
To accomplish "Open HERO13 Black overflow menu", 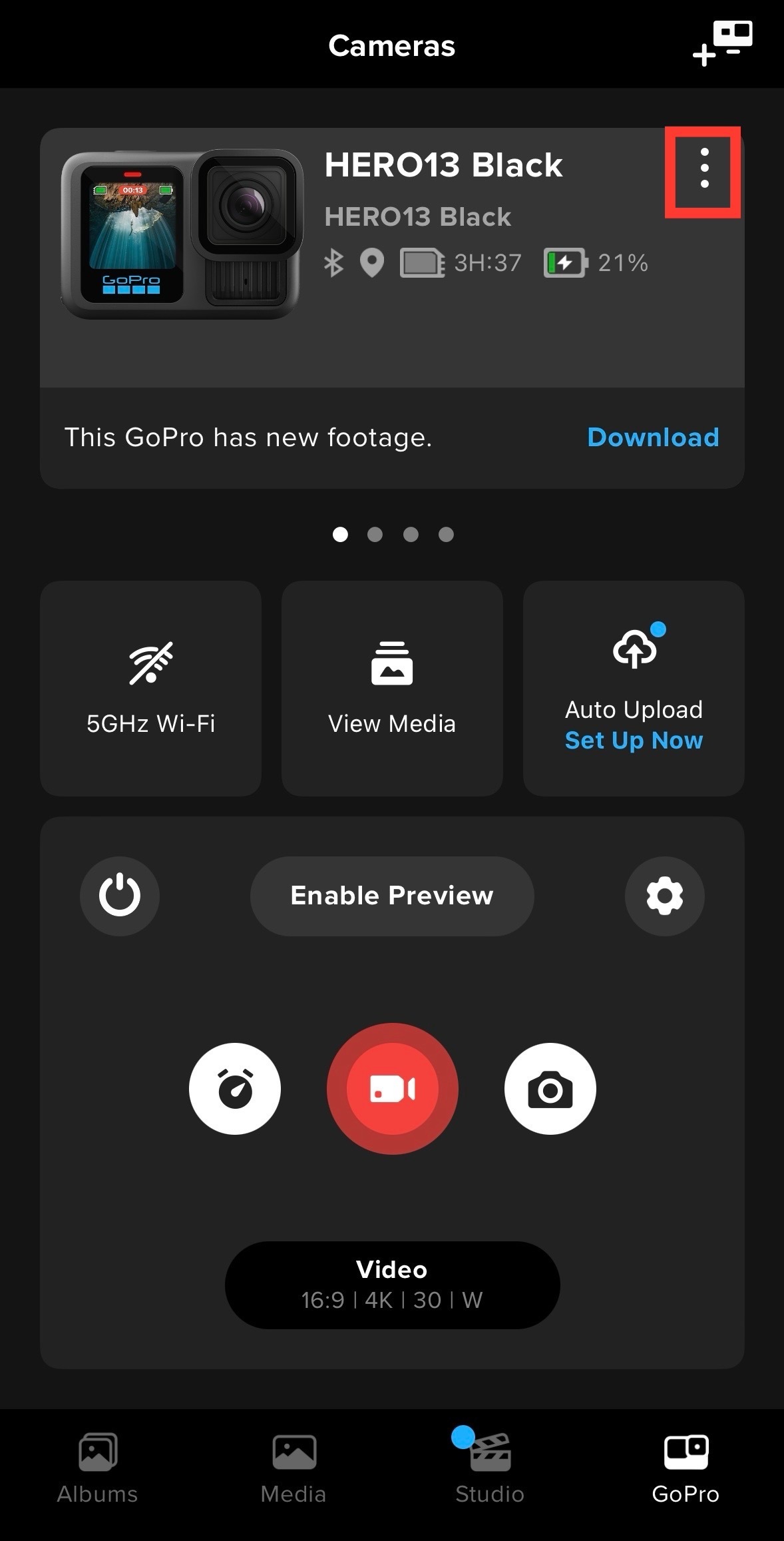I will click(704, 168).
